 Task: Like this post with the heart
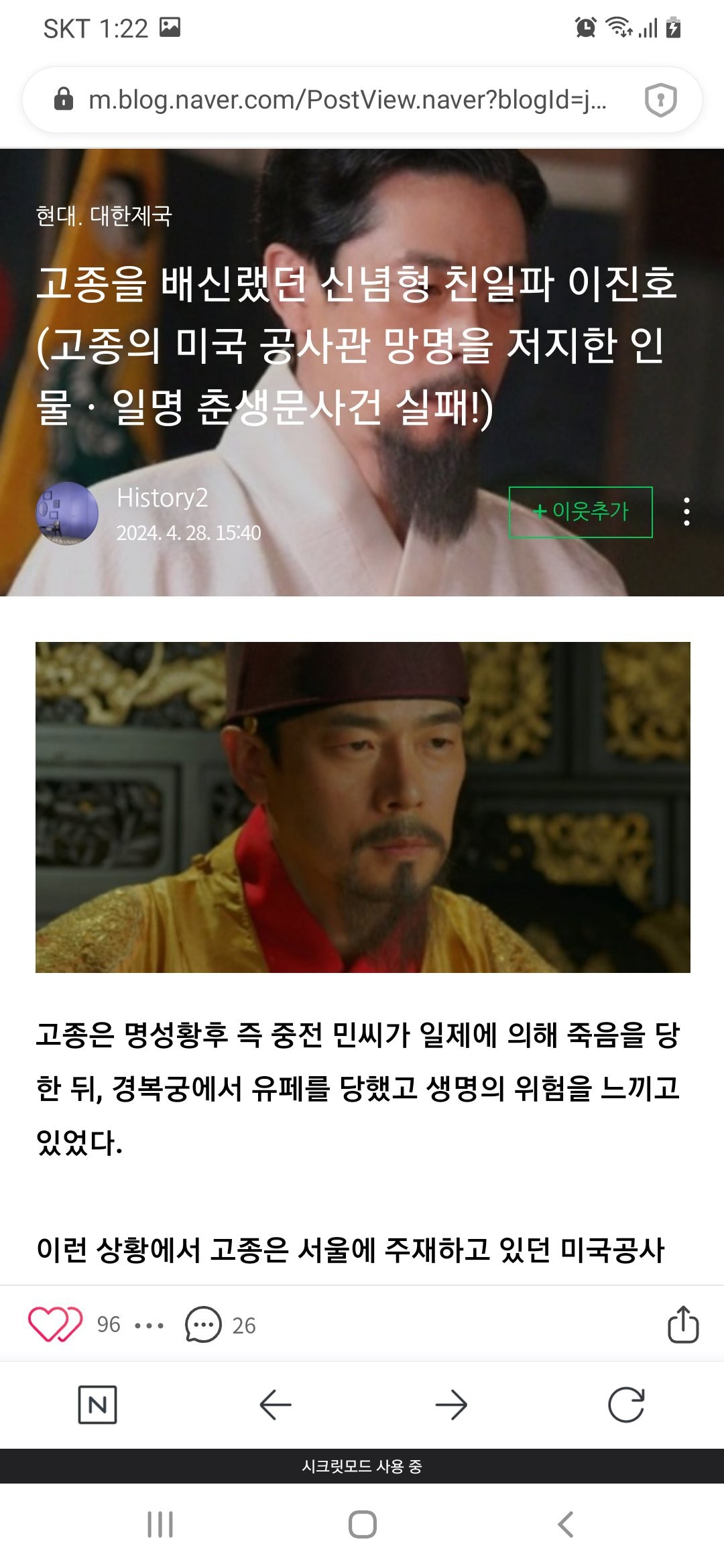pos(55,1324)
